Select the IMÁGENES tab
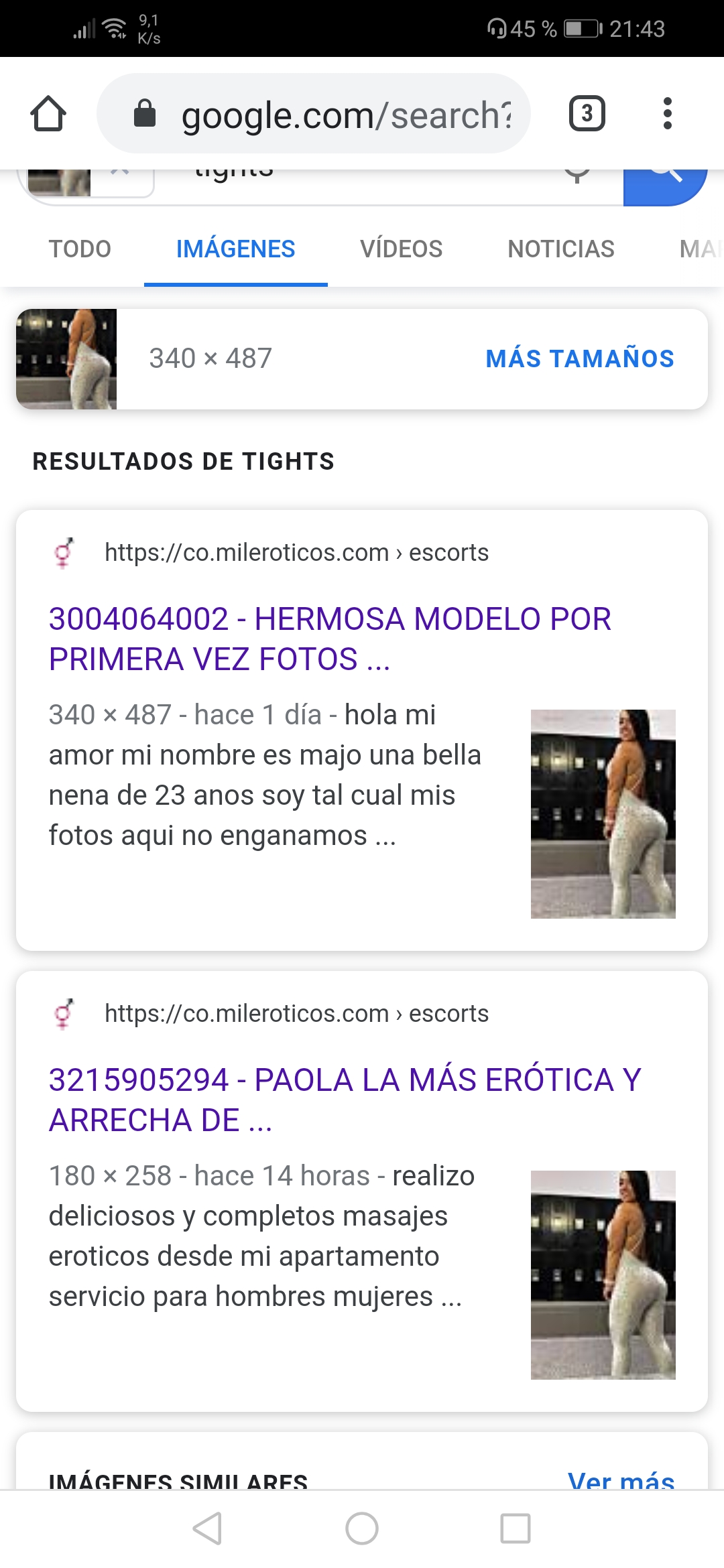Viewport: 724px width, 1568px height. pyautogui.click(x=235, y=249)
